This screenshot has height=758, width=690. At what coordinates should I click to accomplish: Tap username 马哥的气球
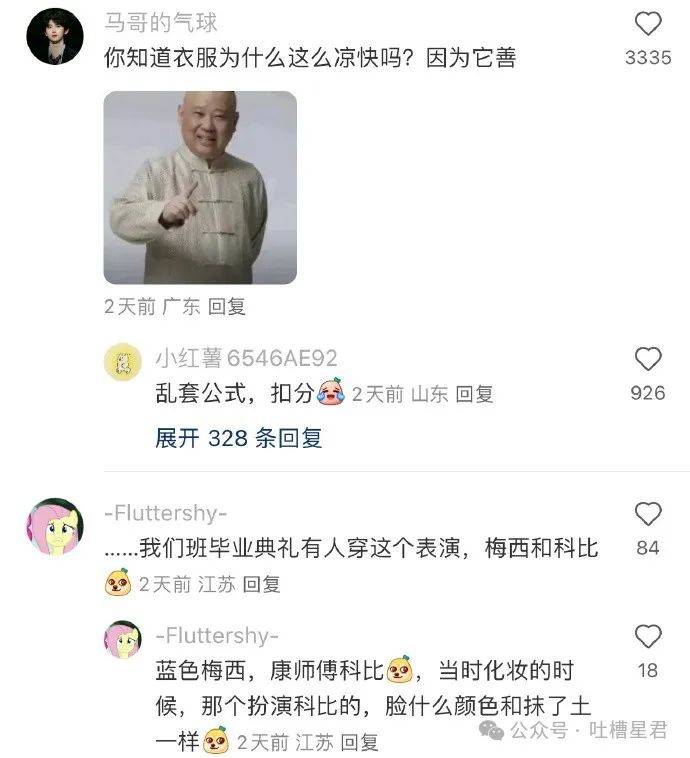[x=160, y=22]
